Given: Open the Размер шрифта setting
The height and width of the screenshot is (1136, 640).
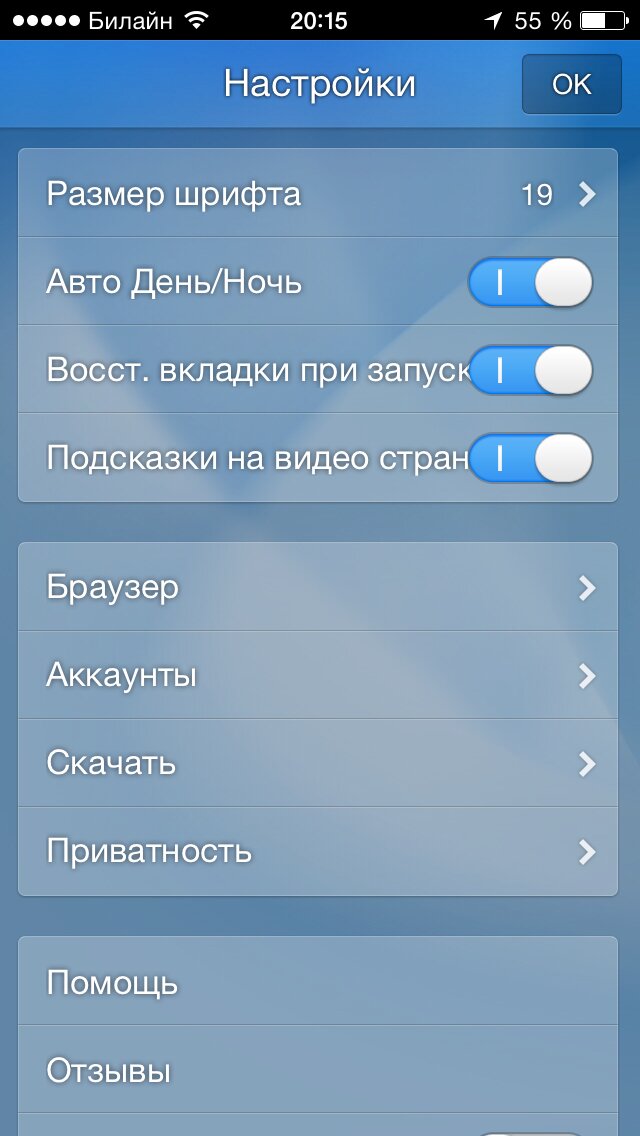Looking at the screenshot, I should coord(318,194).
